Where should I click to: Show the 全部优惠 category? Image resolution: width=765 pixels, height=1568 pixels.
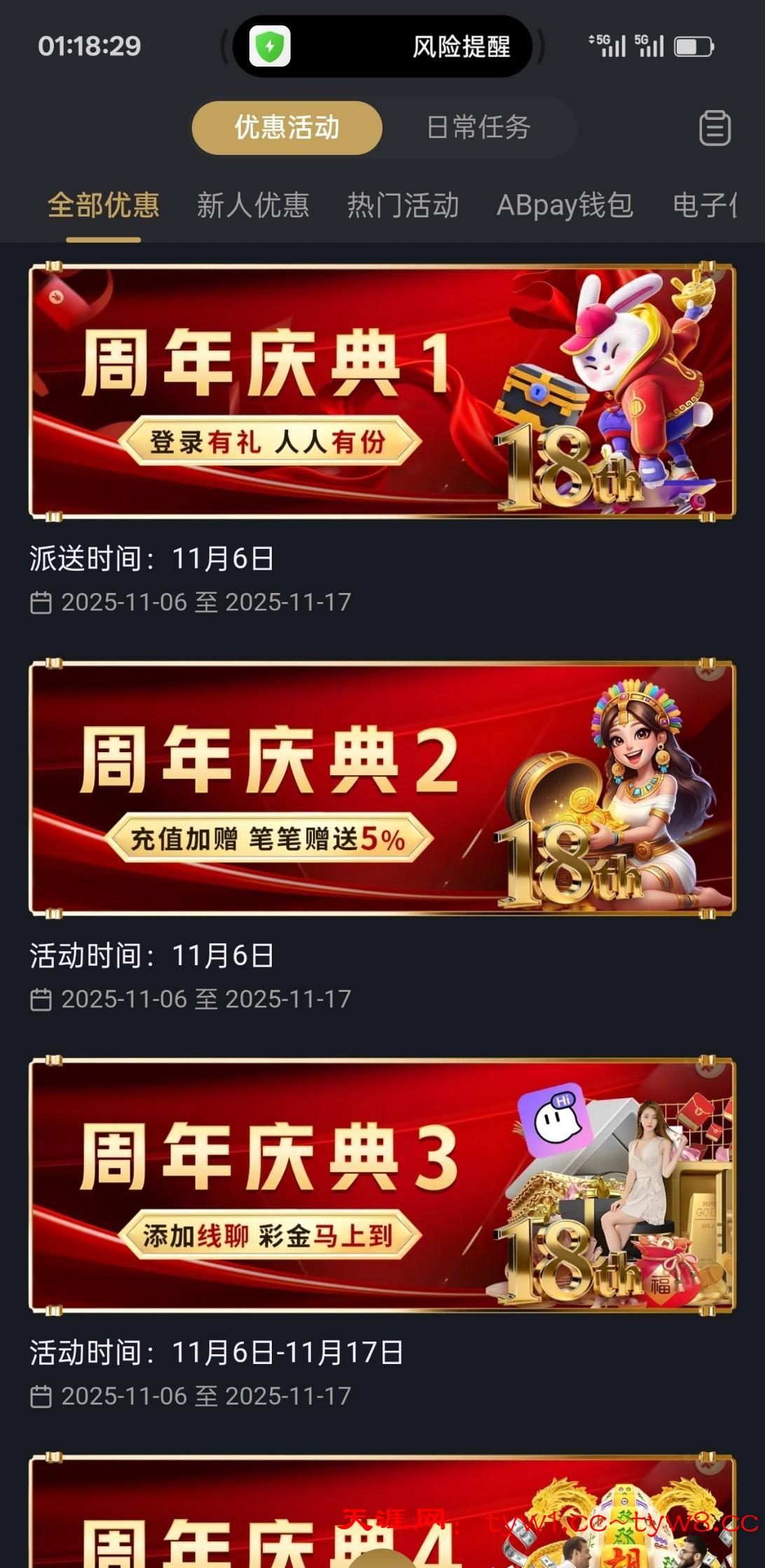[x=104, y=205]
